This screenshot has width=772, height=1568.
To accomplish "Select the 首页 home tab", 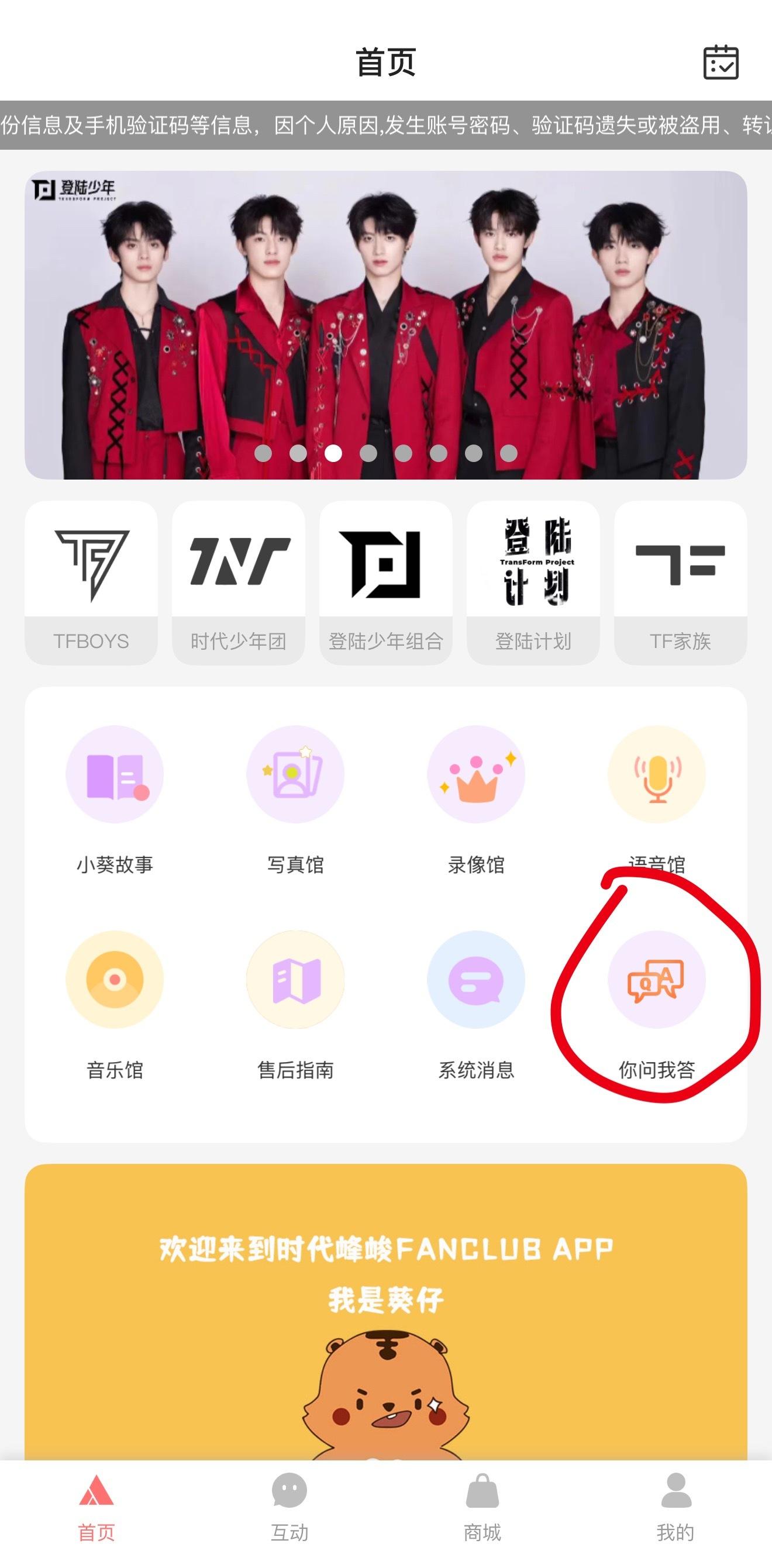I will 96,1507.
